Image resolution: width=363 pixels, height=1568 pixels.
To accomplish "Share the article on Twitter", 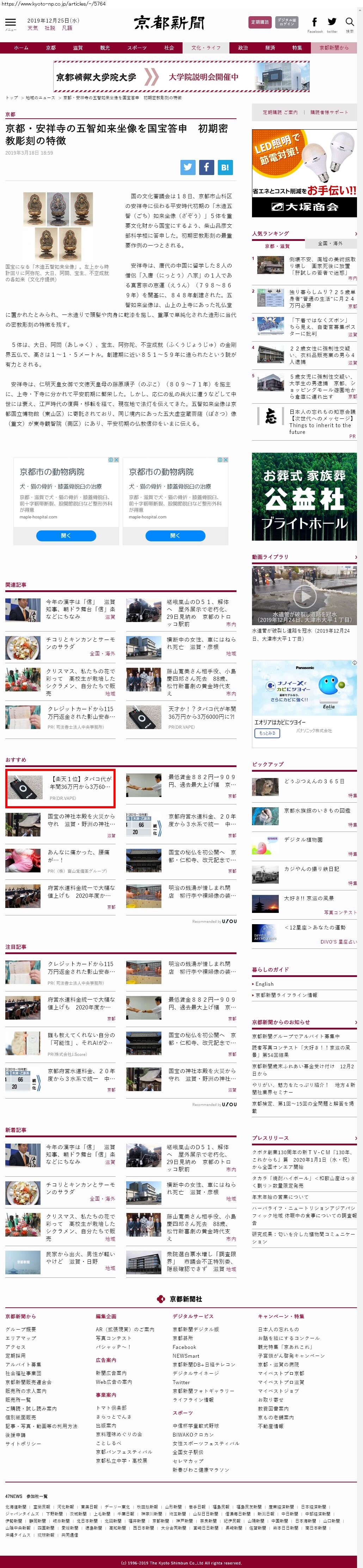I will click(187, 167).
